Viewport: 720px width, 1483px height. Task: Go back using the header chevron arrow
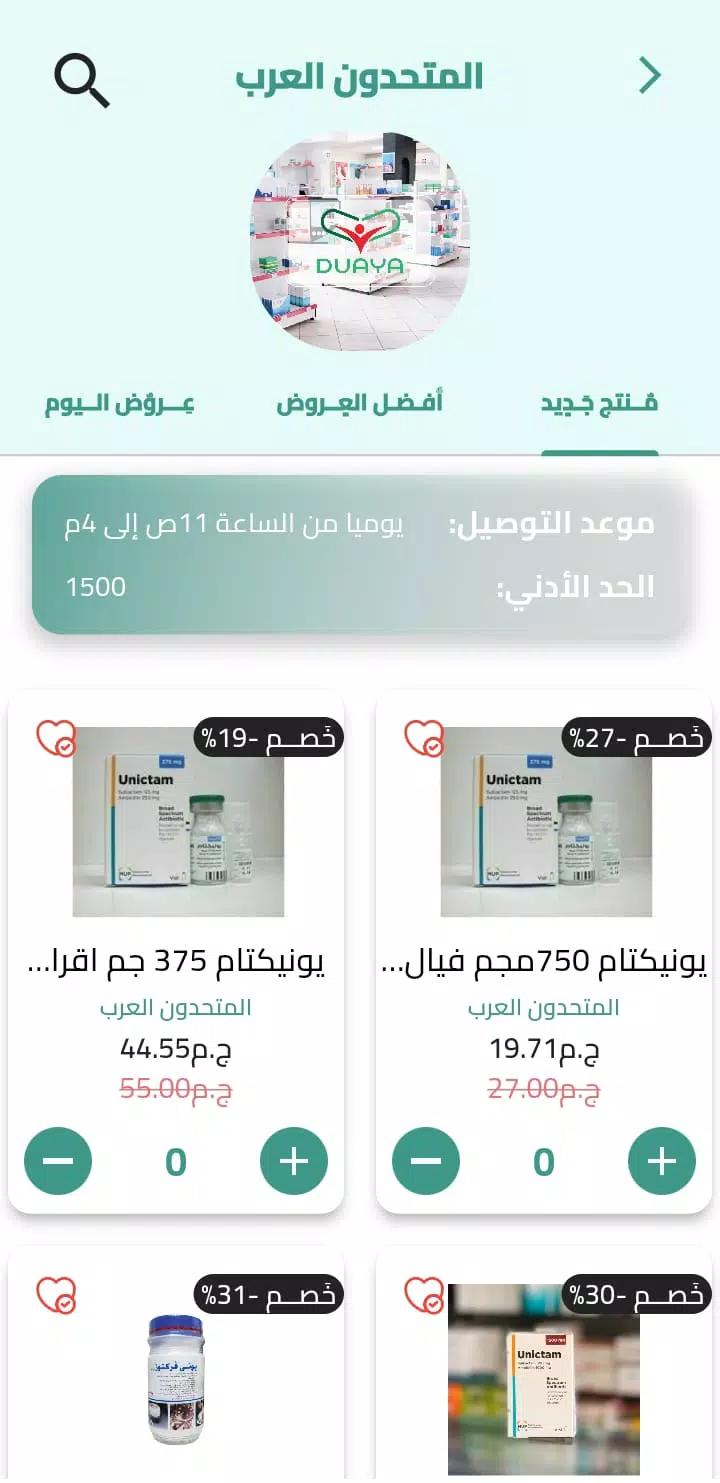click(650, 75)
